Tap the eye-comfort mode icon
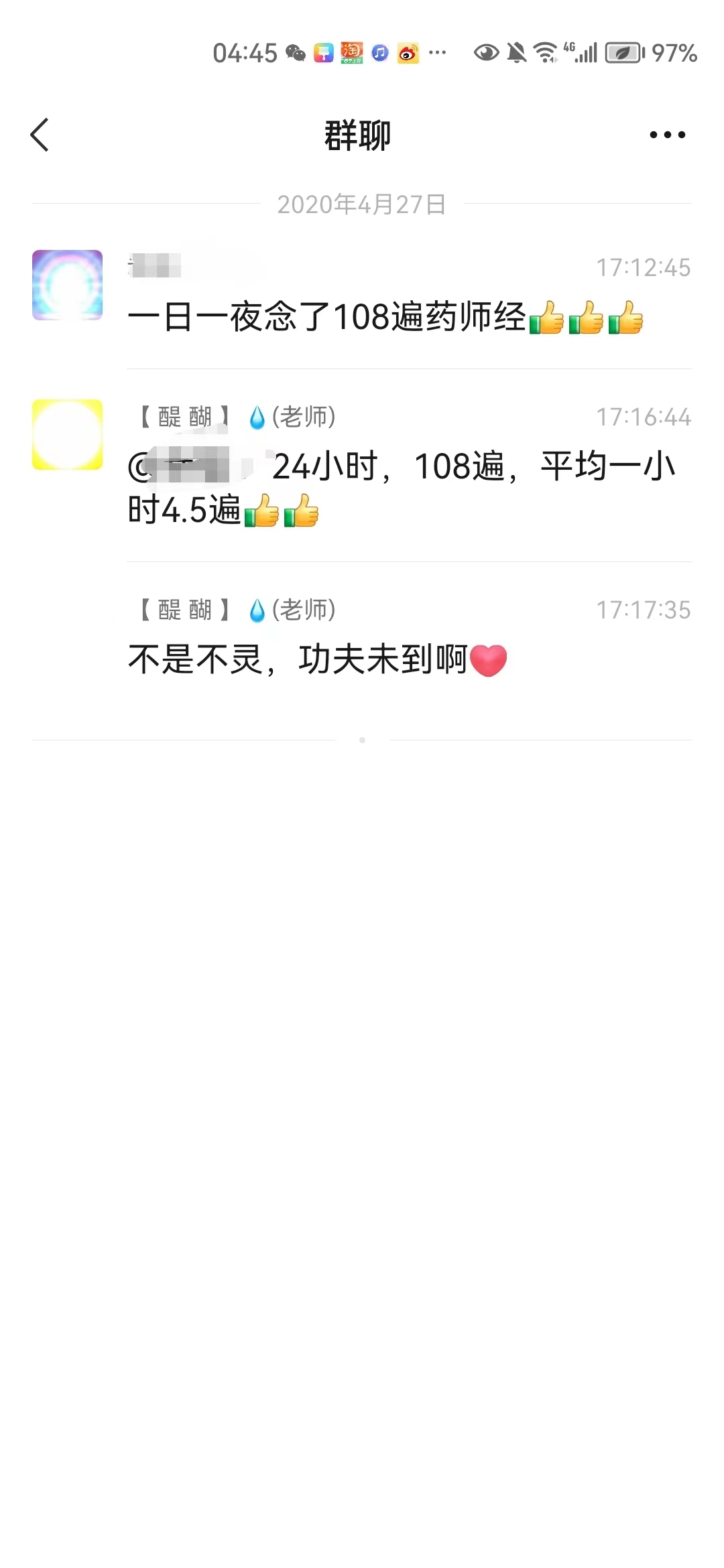Image resolution: width=724 pixels, height=1568 pixels. pyautogui.click(x=485, y=52)
